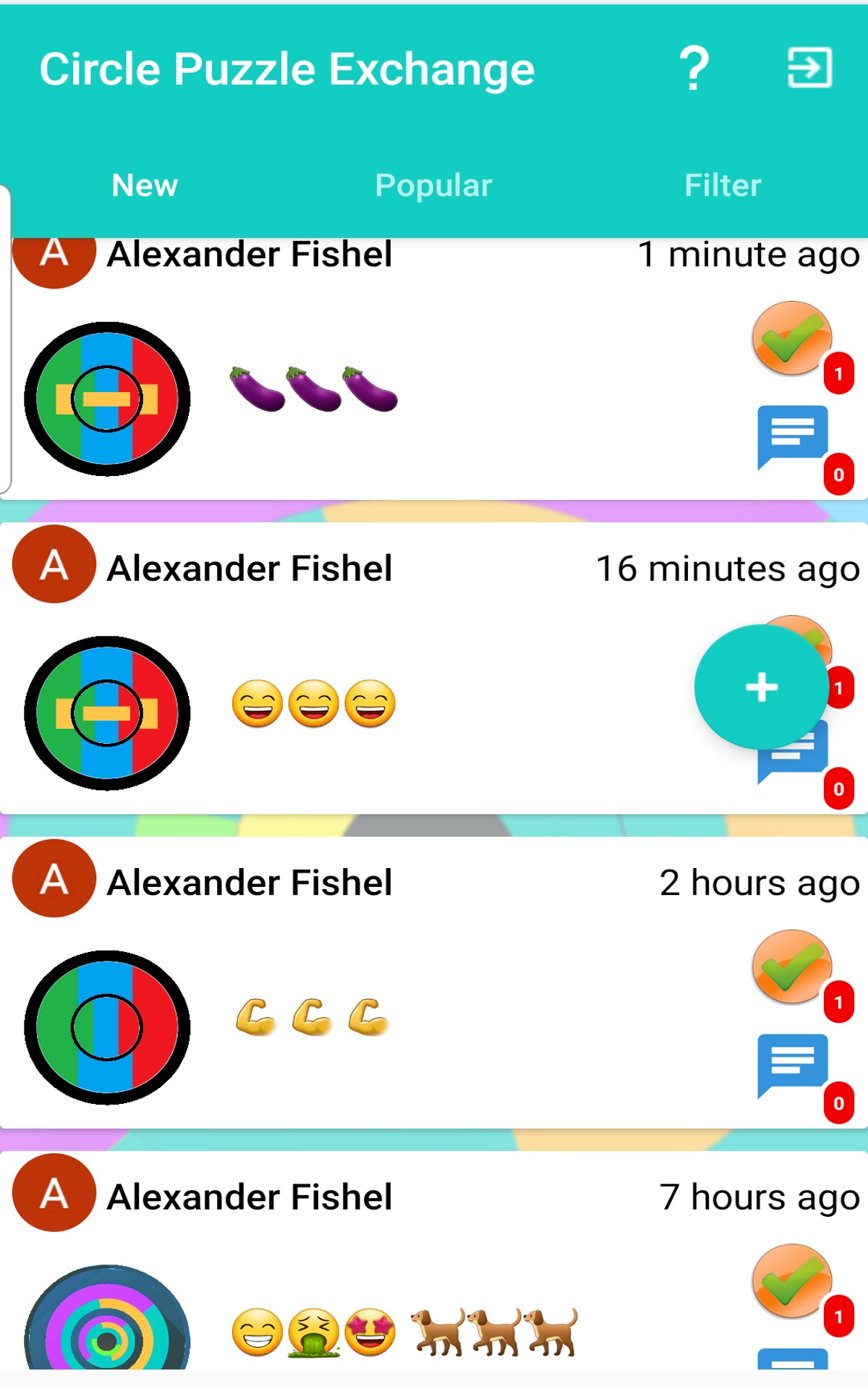Tap the exit icon in the app bar
Viewport: 868px width, 1389px height.
tap(809, 68)
